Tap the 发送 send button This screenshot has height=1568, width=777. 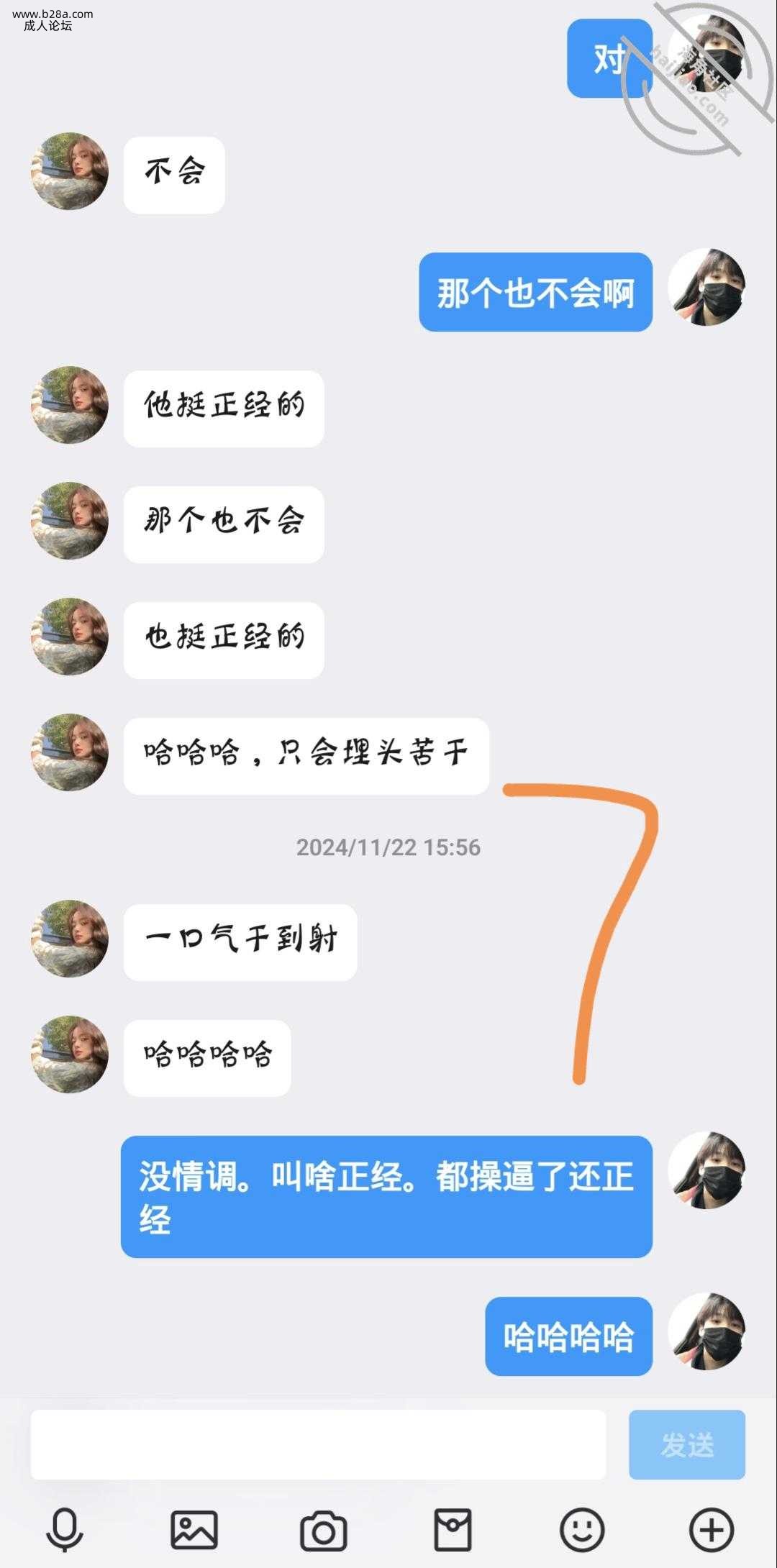(x=686, y=1444)
